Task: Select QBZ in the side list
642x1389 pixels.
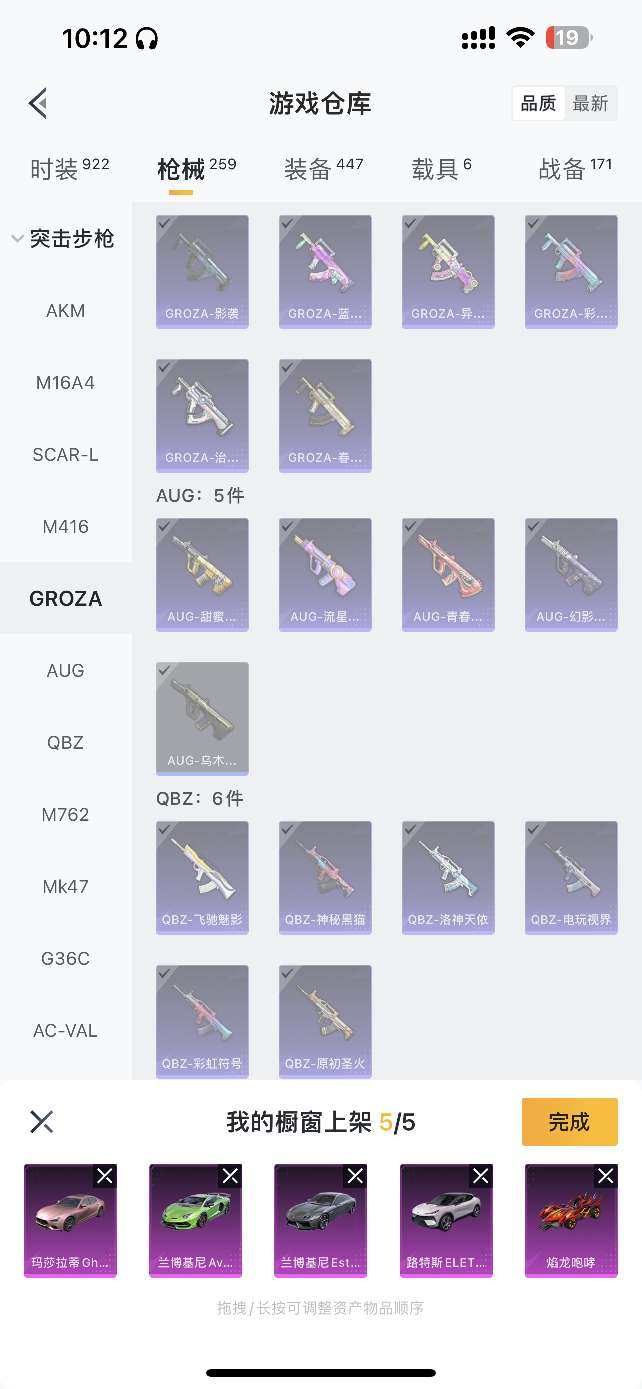Action: pyautogui.click(x=65, y=743)
